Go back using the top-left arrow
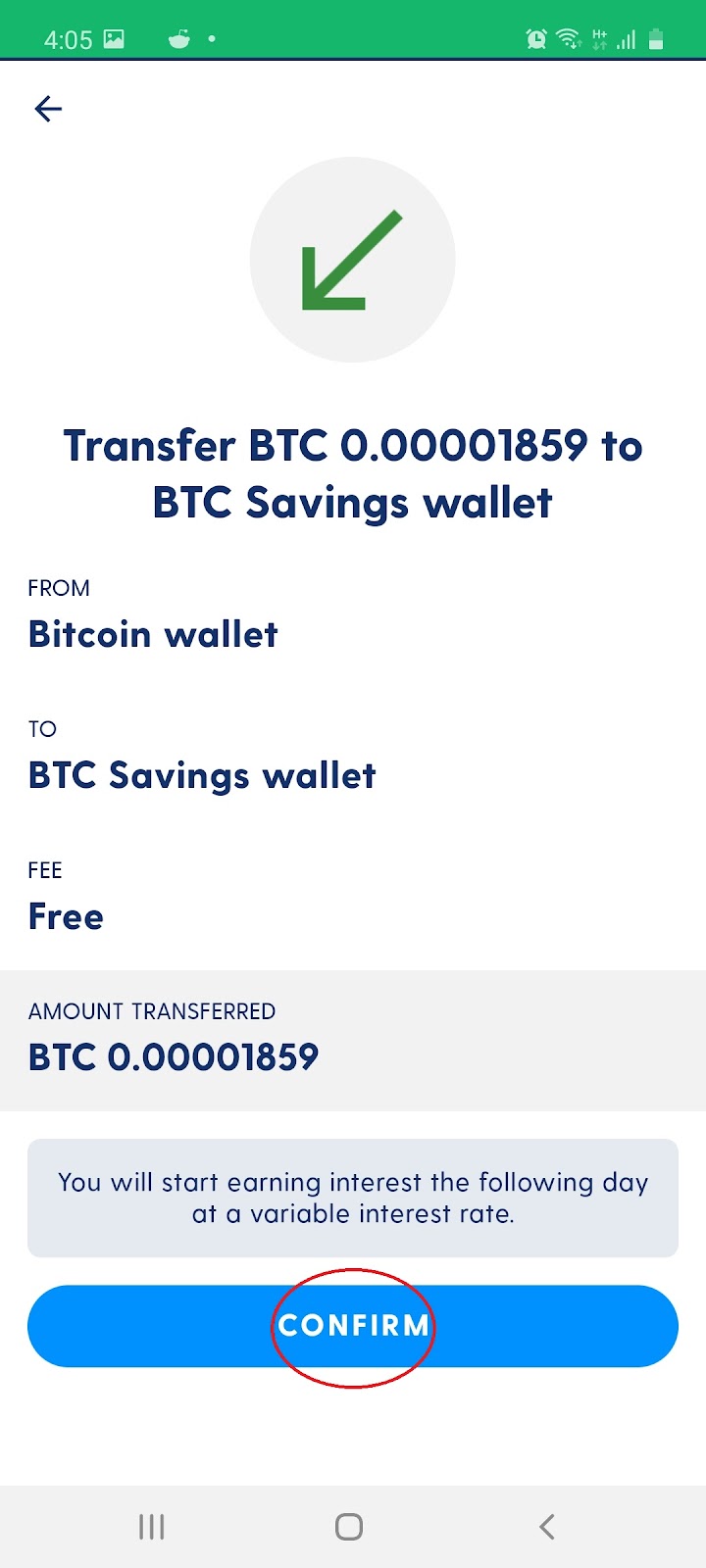 pos(48,109)
